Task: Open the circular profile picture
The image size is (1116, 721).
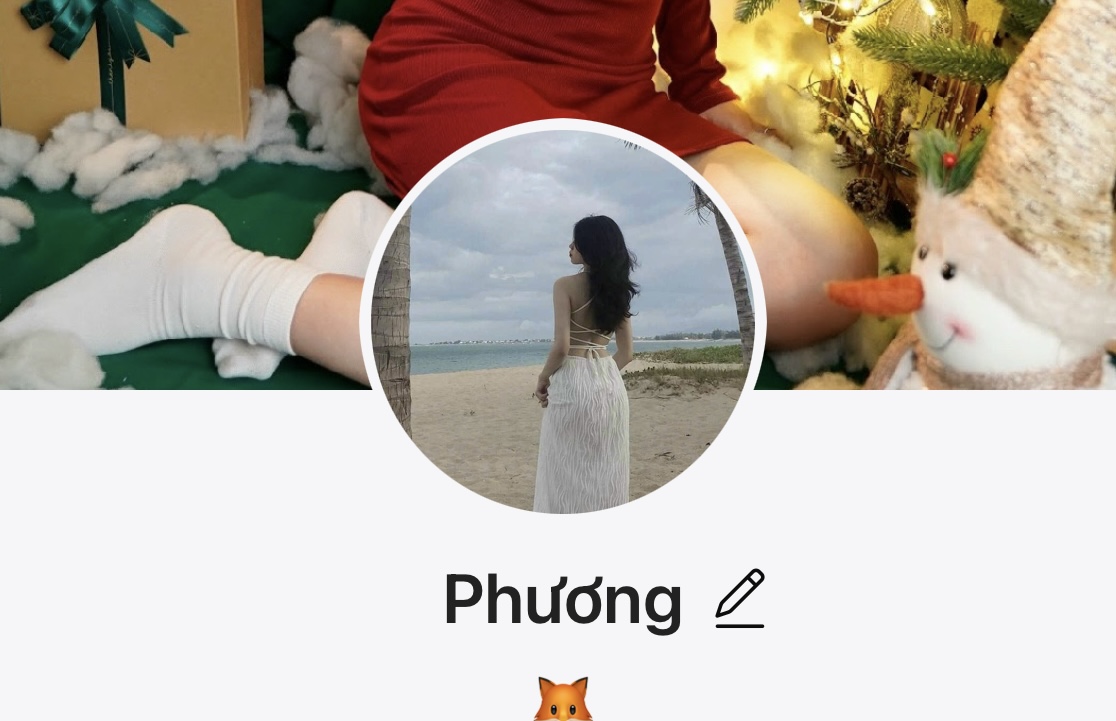Action: pyautogui.click(x=563, y=320)
